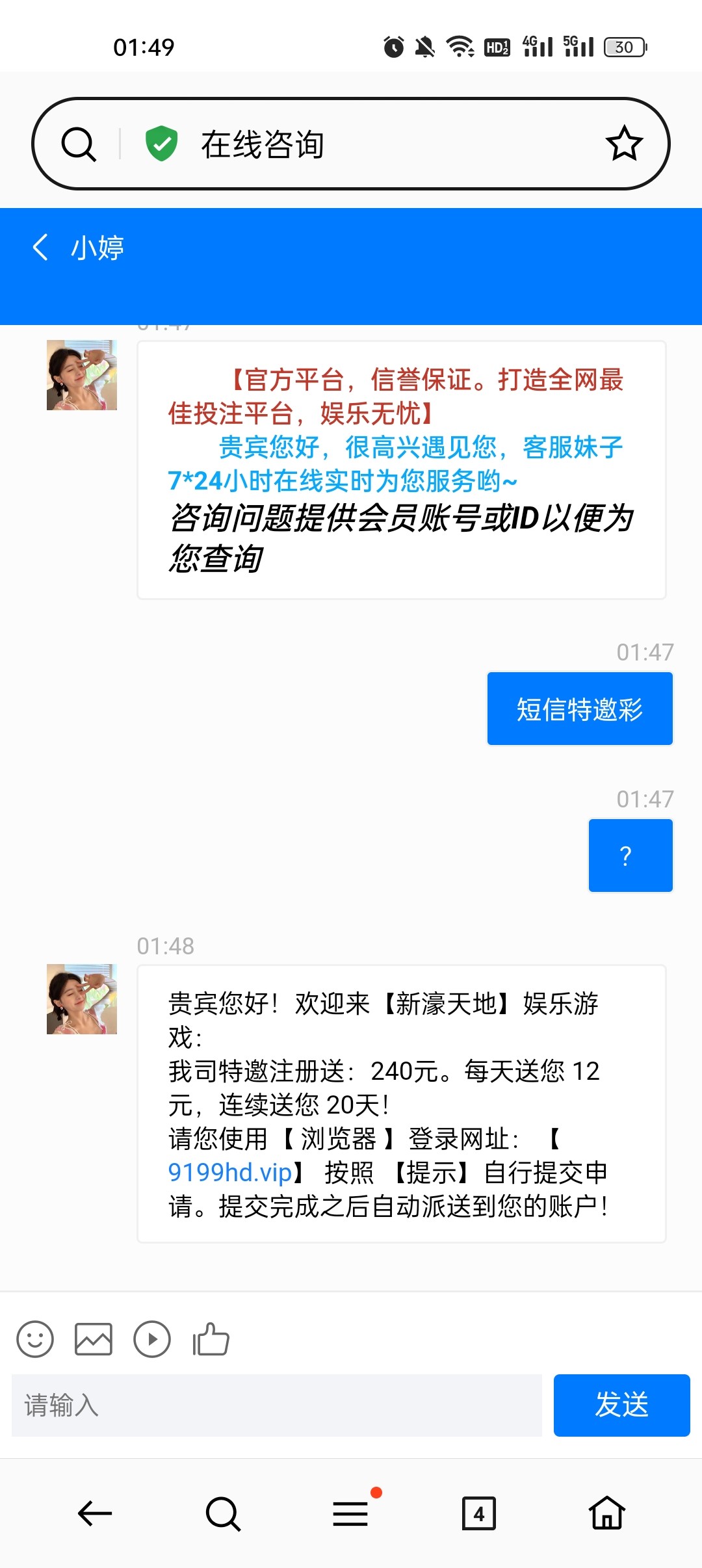Screen dimensions: 702x1568
Task: Tap the 在线咨询 address bar title
Action: 263,144
